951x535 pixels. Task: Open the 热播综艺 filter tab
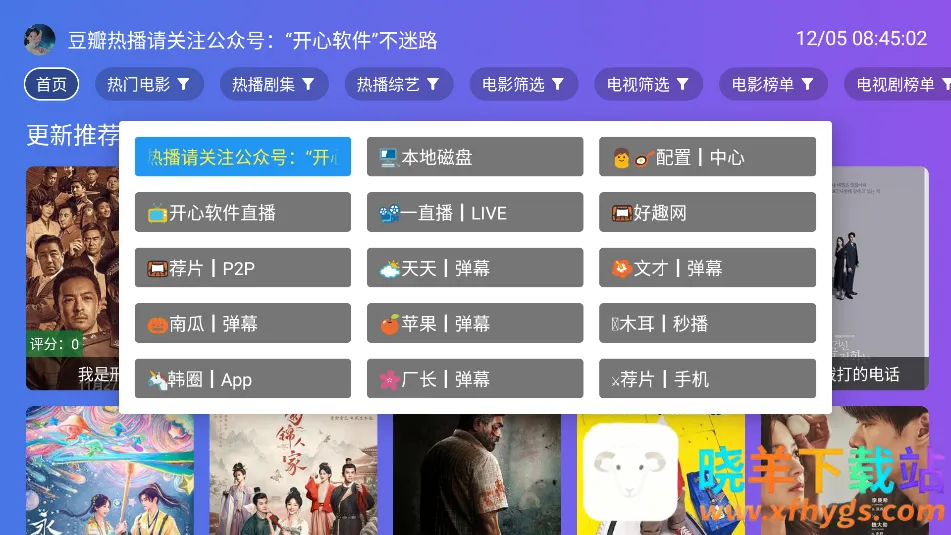(x=398, y=85)
